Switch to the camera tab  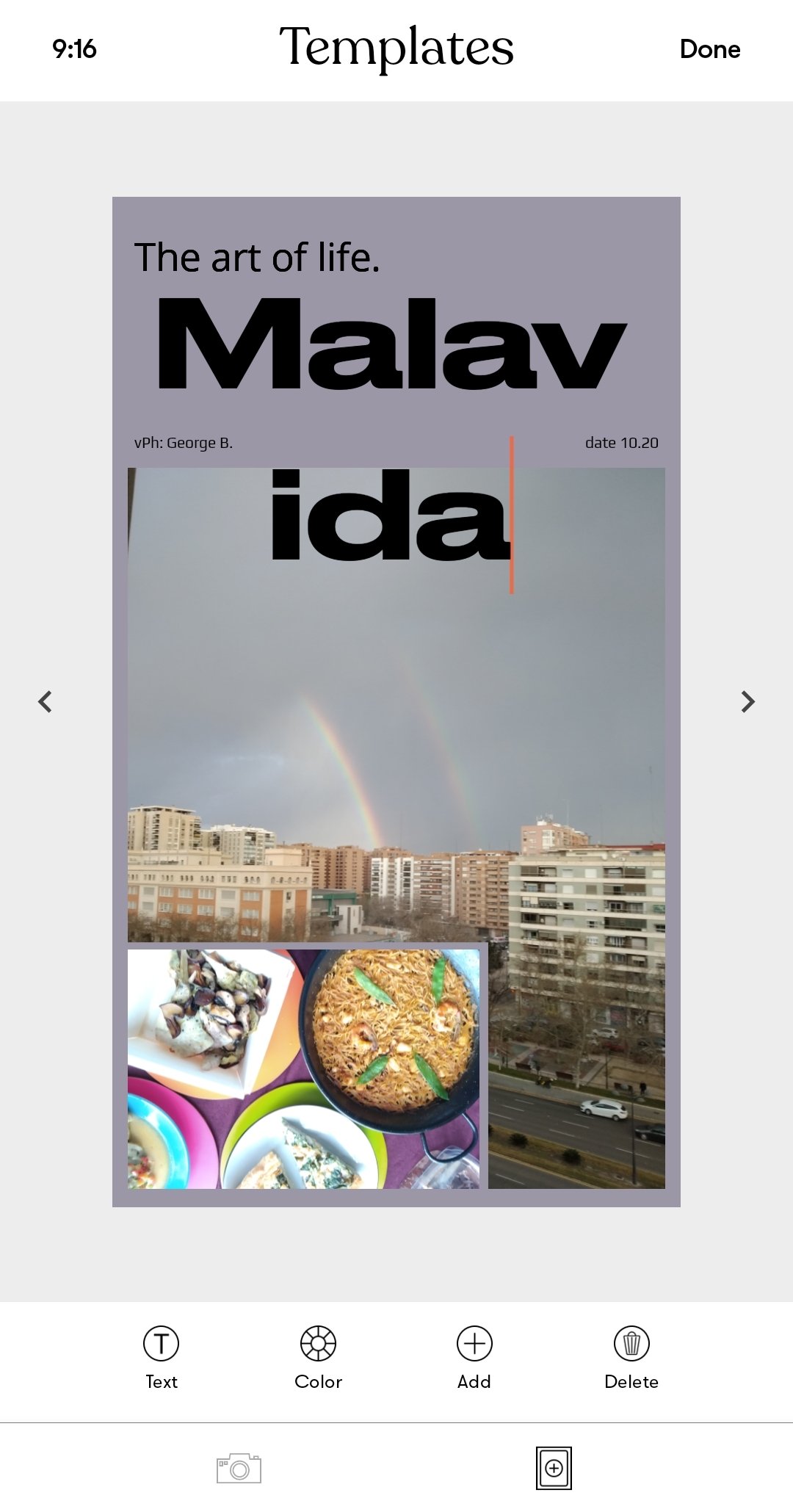[239, 1468]
